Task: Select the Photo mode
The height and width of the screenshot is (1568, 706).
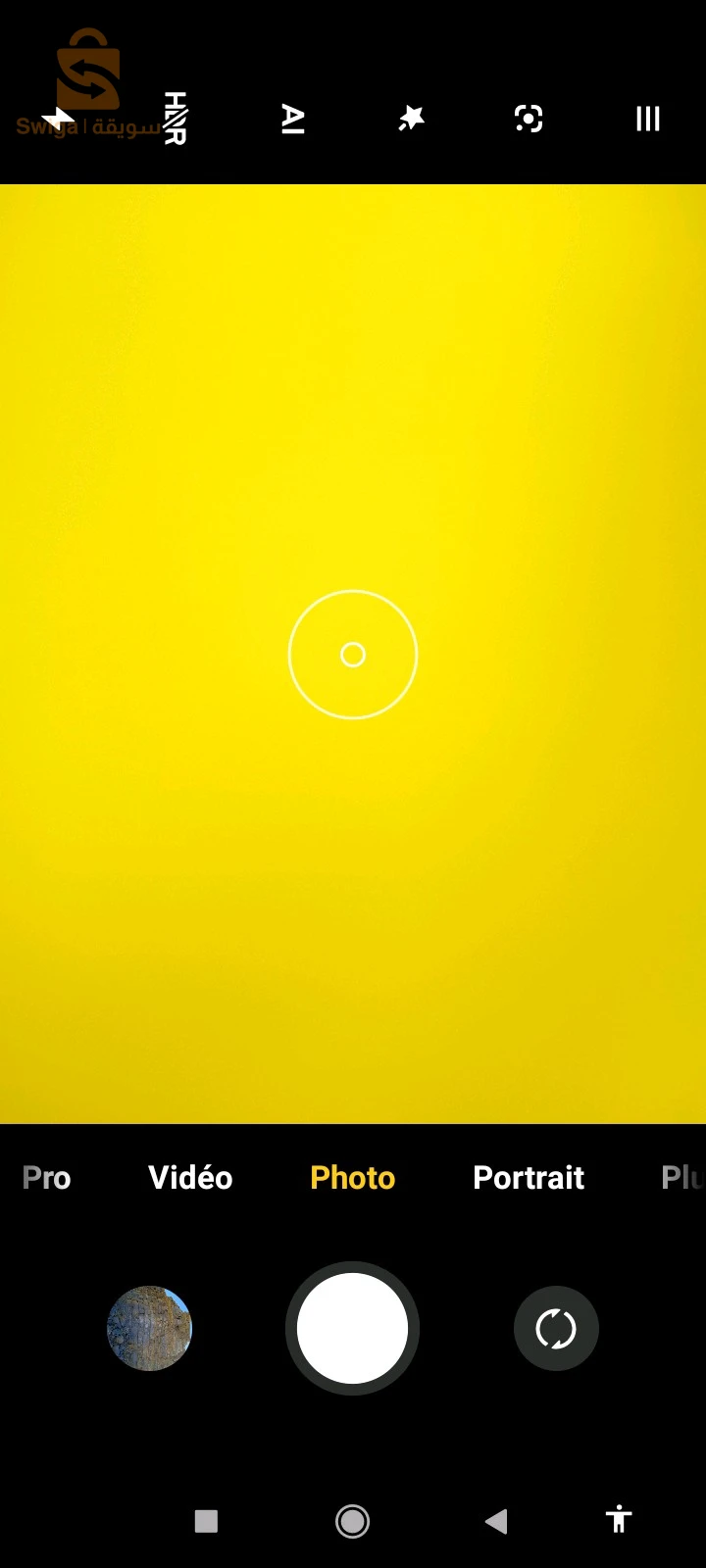Action: click(352, 1177)
